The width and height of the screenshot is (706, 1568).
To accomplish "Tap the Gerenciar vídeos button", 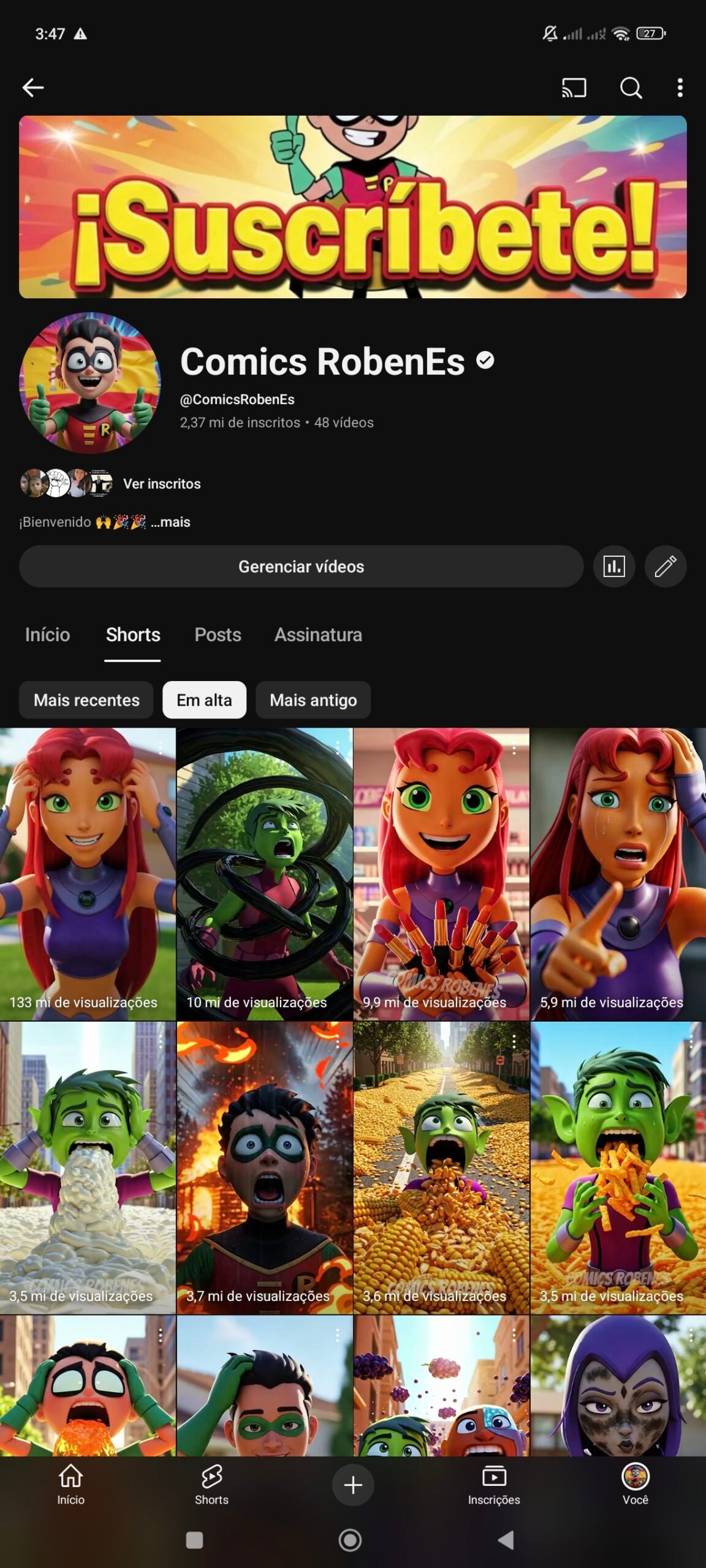I will [301, 567].
